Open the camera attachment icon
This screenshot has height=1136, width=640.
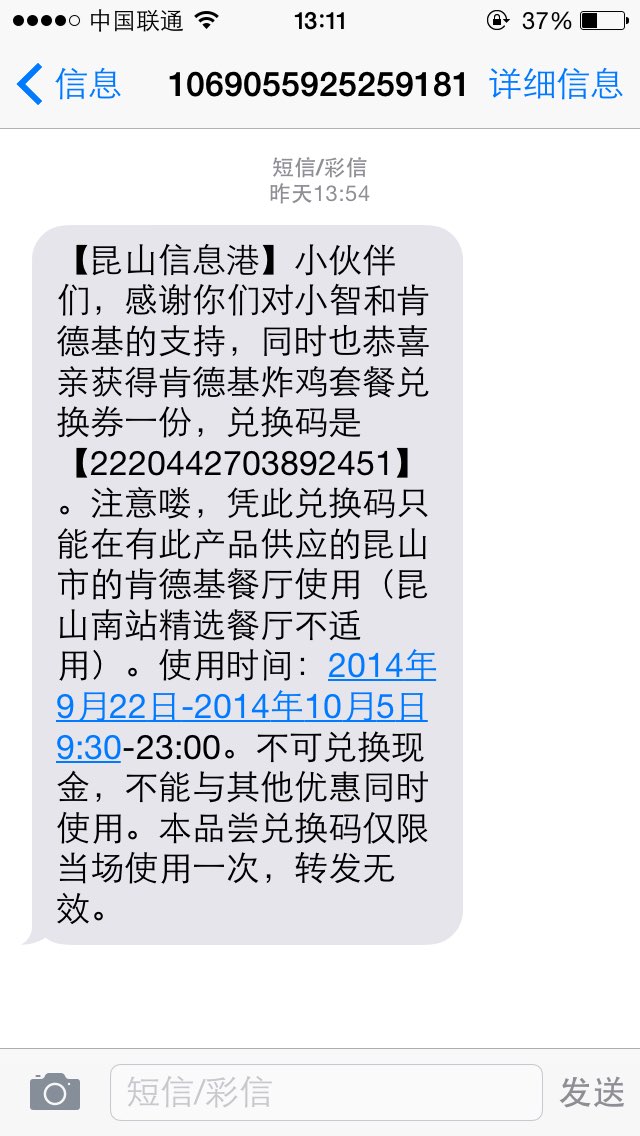point(54,1091)
